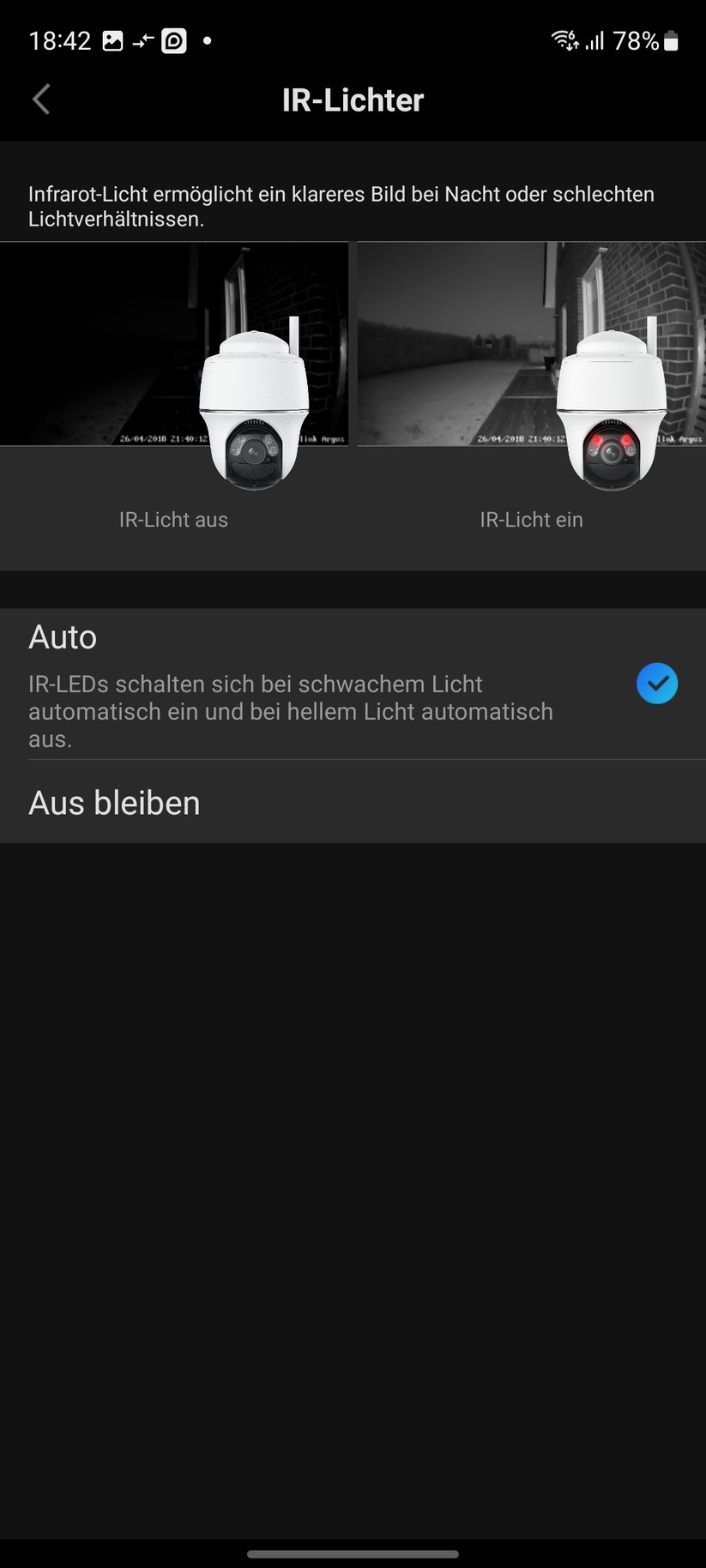Tap the data transfer arrows status icon
Screen dimensions: 706x1568
[x=143, y=39]
